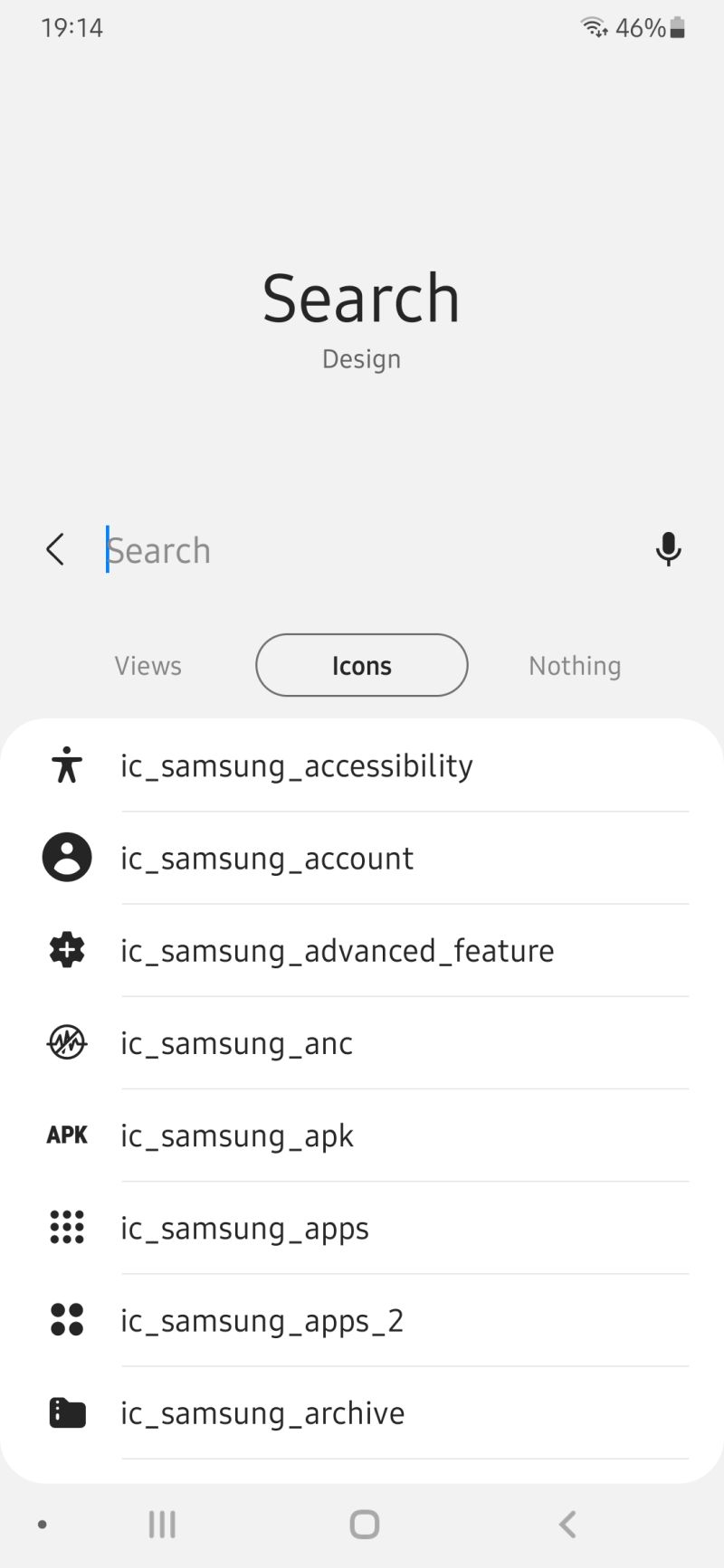The height and width of the screenshot is (1568, 724).
Task: Open the ic_samsung_anc icon entry
Action: [65, 1041]
